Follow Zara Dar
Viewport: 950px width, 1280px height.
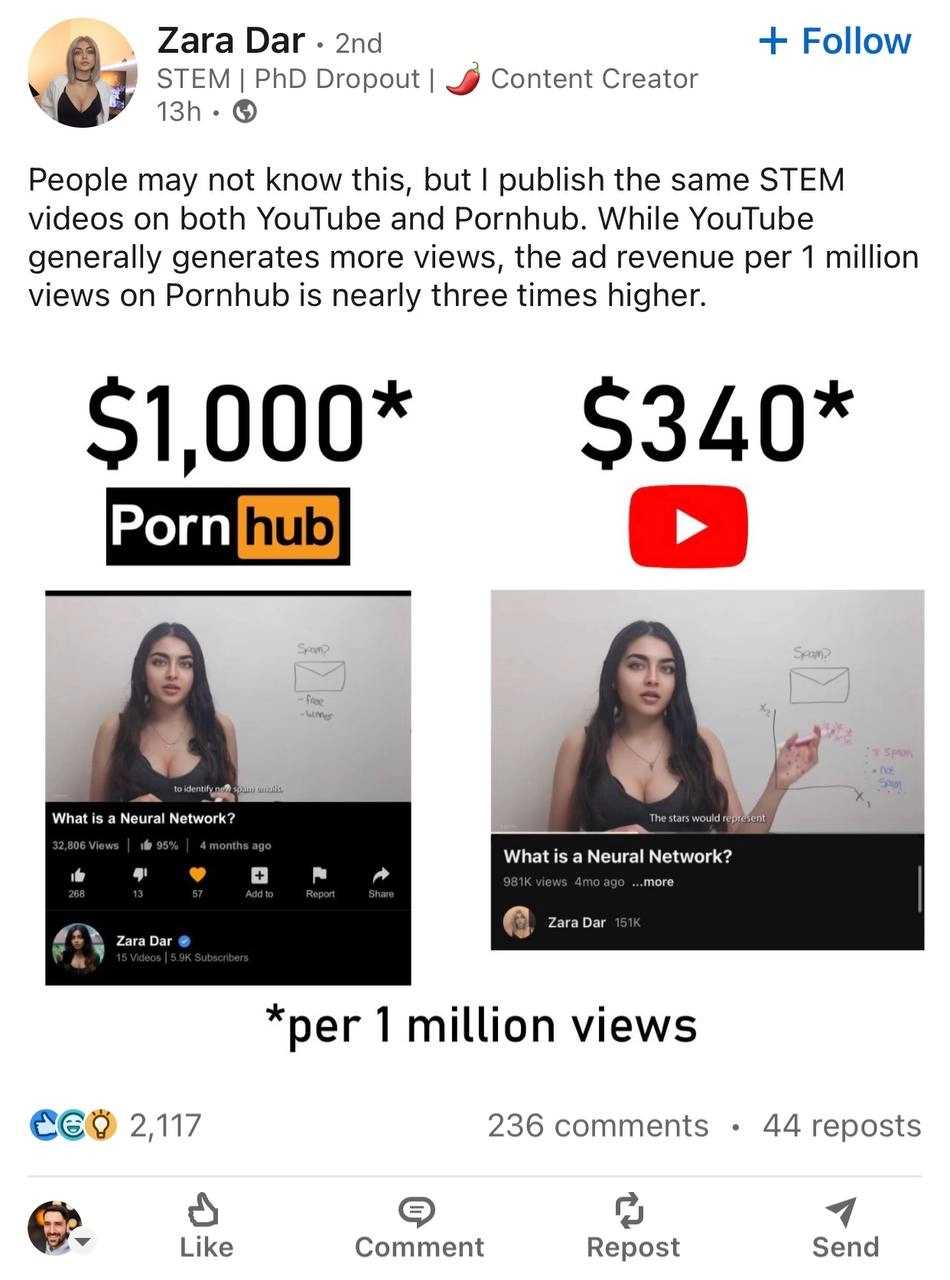pos(835,41)
